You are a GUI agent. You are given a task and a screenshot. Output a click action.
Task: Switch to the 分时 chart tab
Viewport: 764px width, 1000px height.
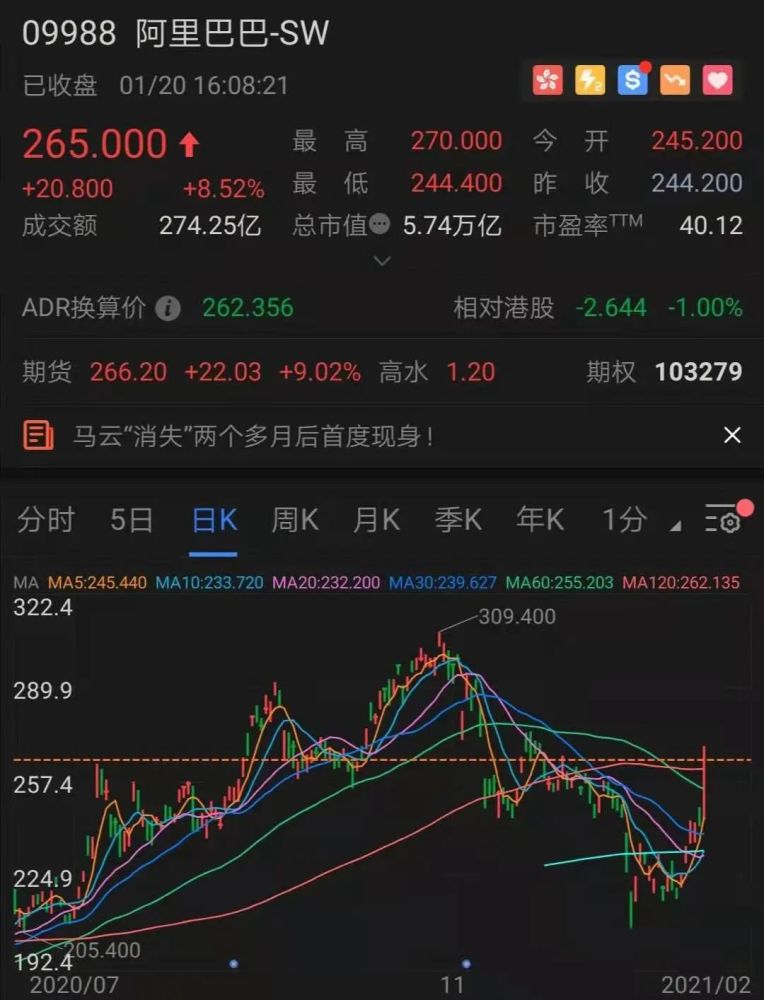tap(46, 520)
